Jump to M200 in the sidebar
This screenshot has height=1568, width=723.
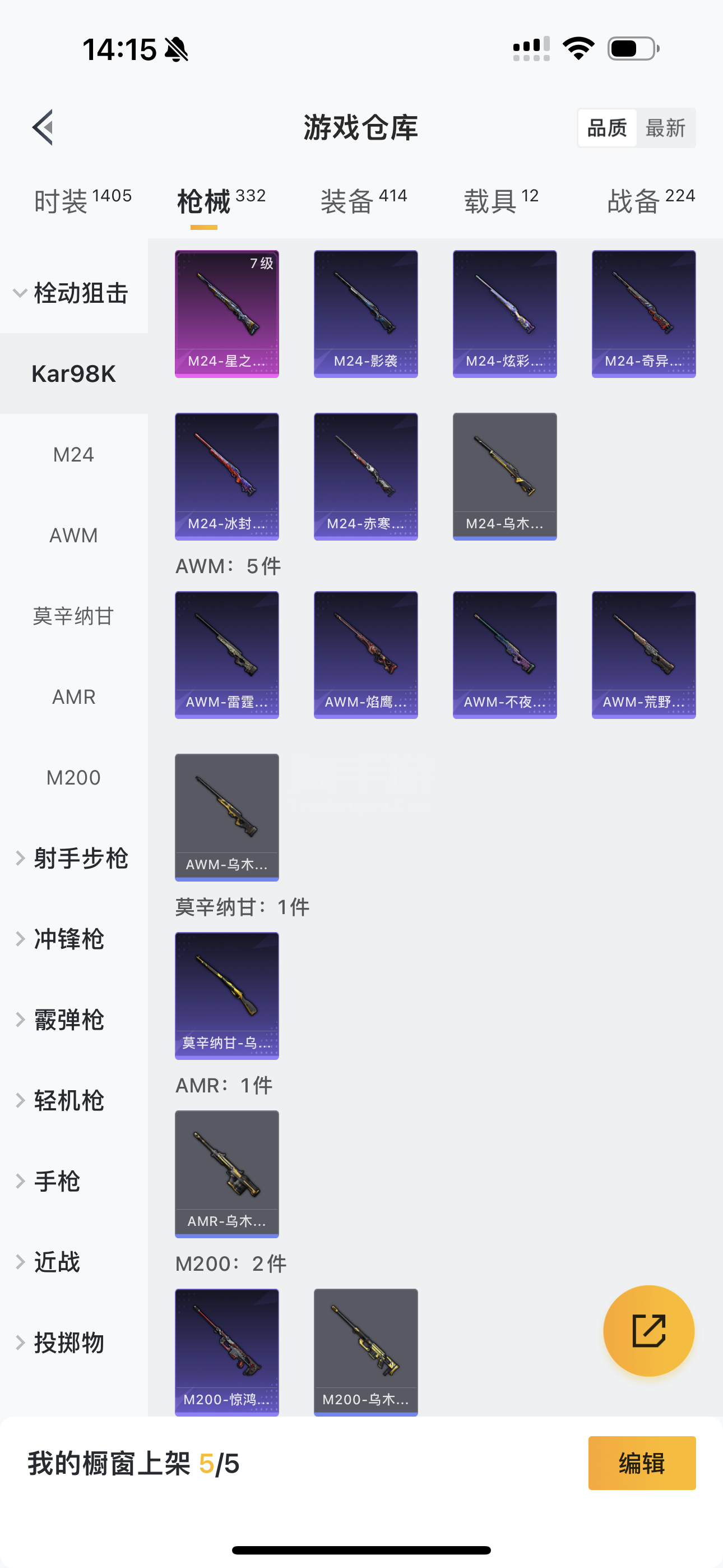pyautogui.click(x=73, y=777)
